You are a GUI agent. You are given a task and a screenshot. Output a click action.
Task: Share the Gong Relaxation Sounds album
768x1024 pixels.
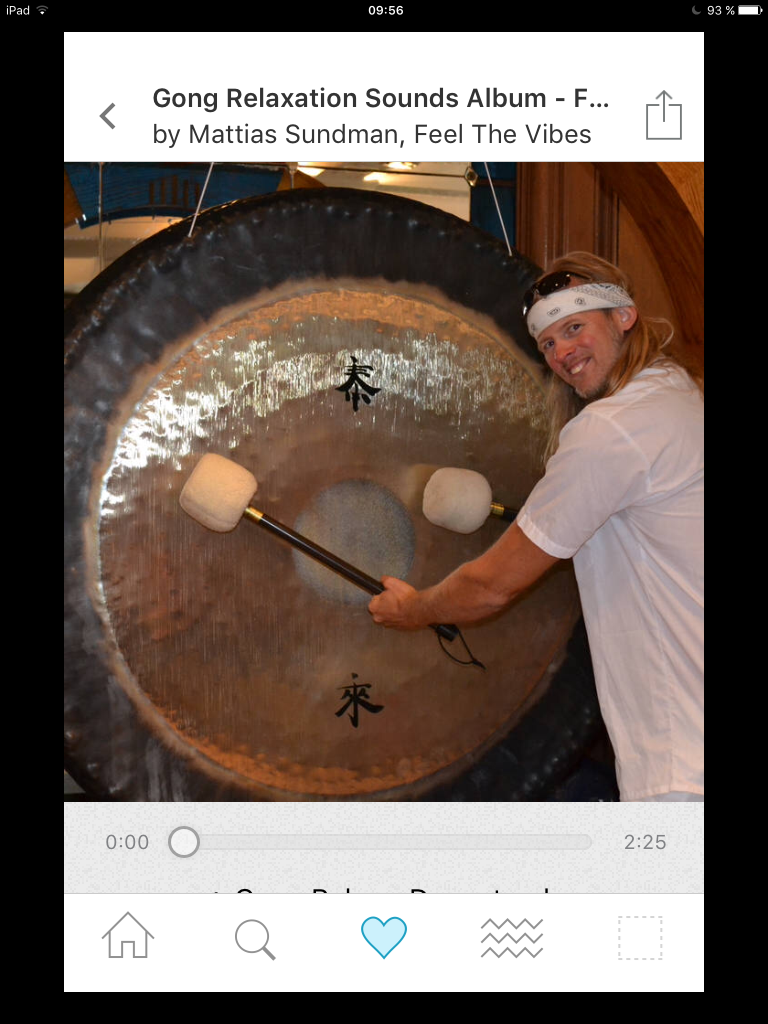pyautogui.click(x=663, y=116)
